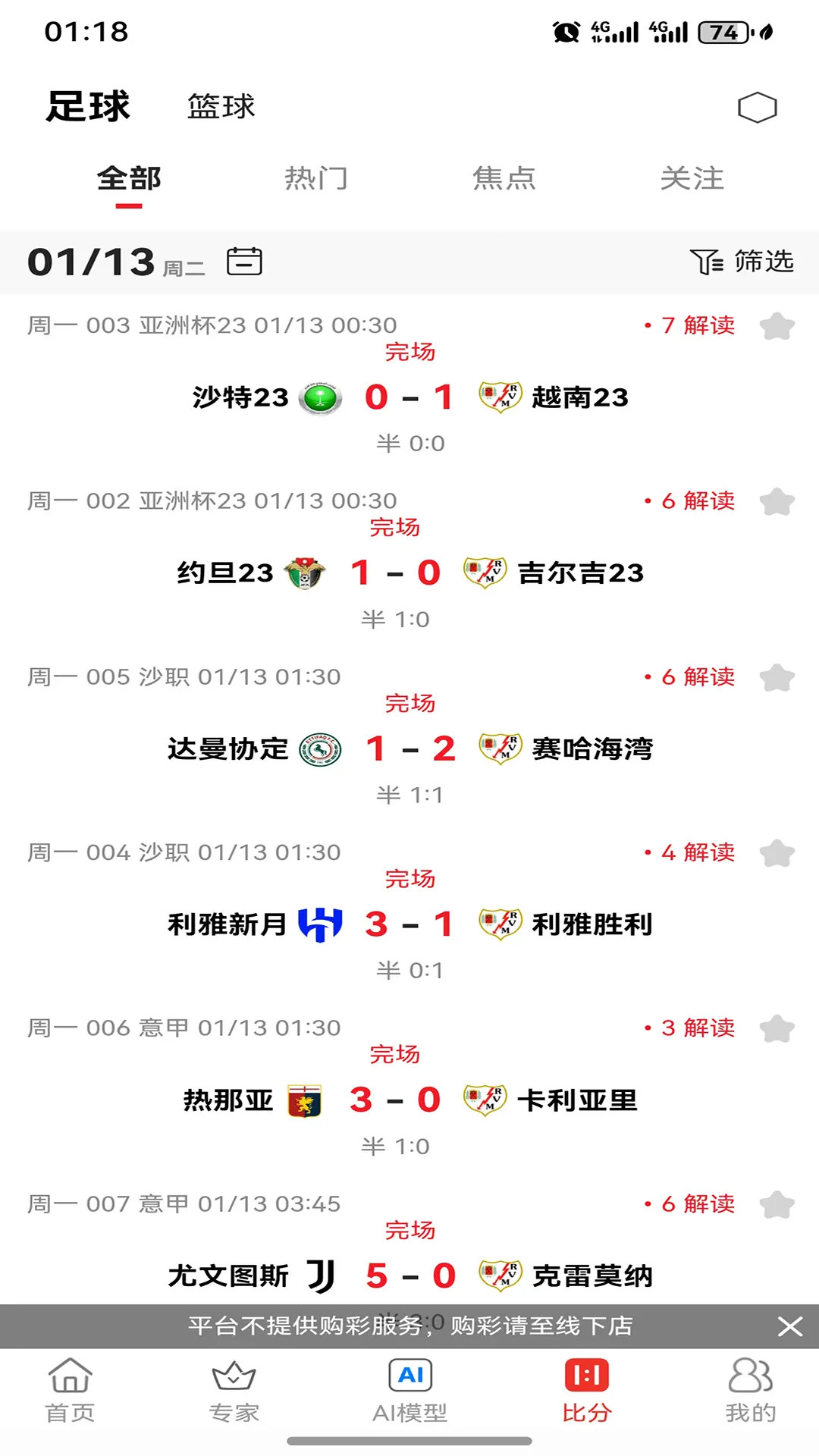Open 6 解读 for 尤文图斯 match
This screenshot has height=1456, width=819.
pos(692,1204)
